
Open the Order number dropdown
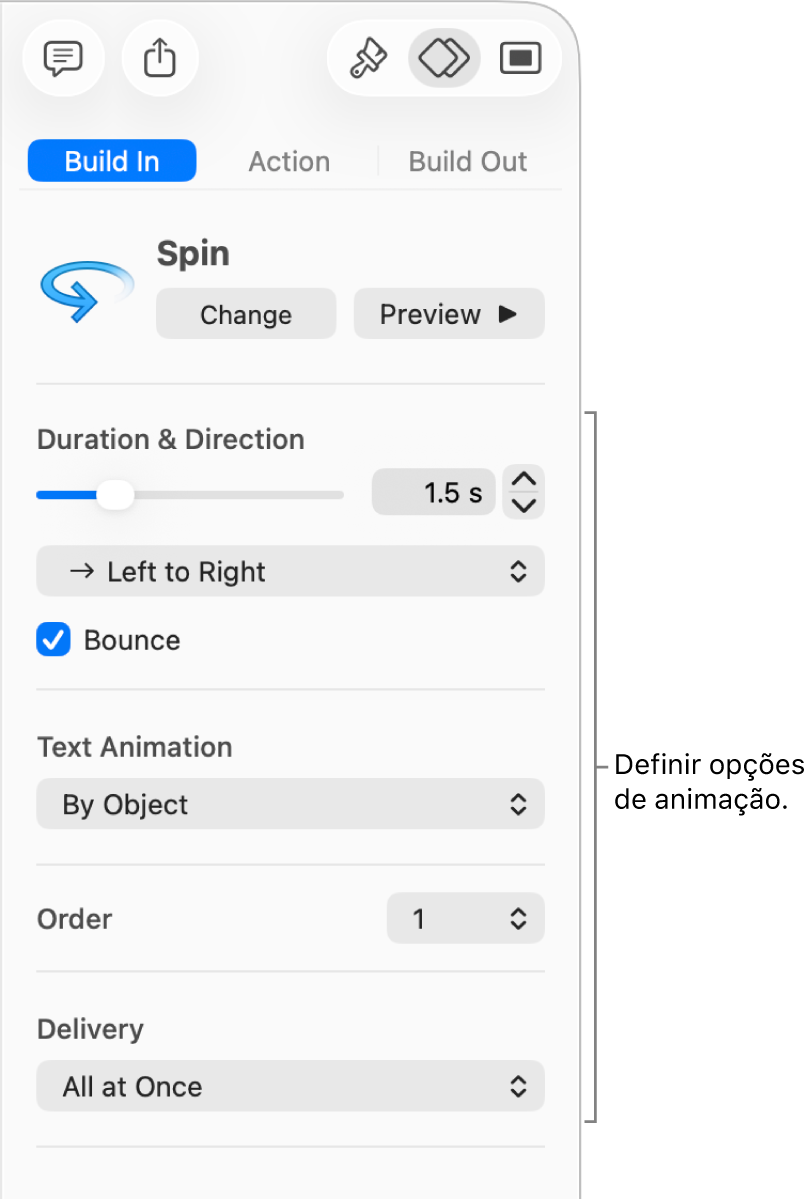tap(465, 919)
